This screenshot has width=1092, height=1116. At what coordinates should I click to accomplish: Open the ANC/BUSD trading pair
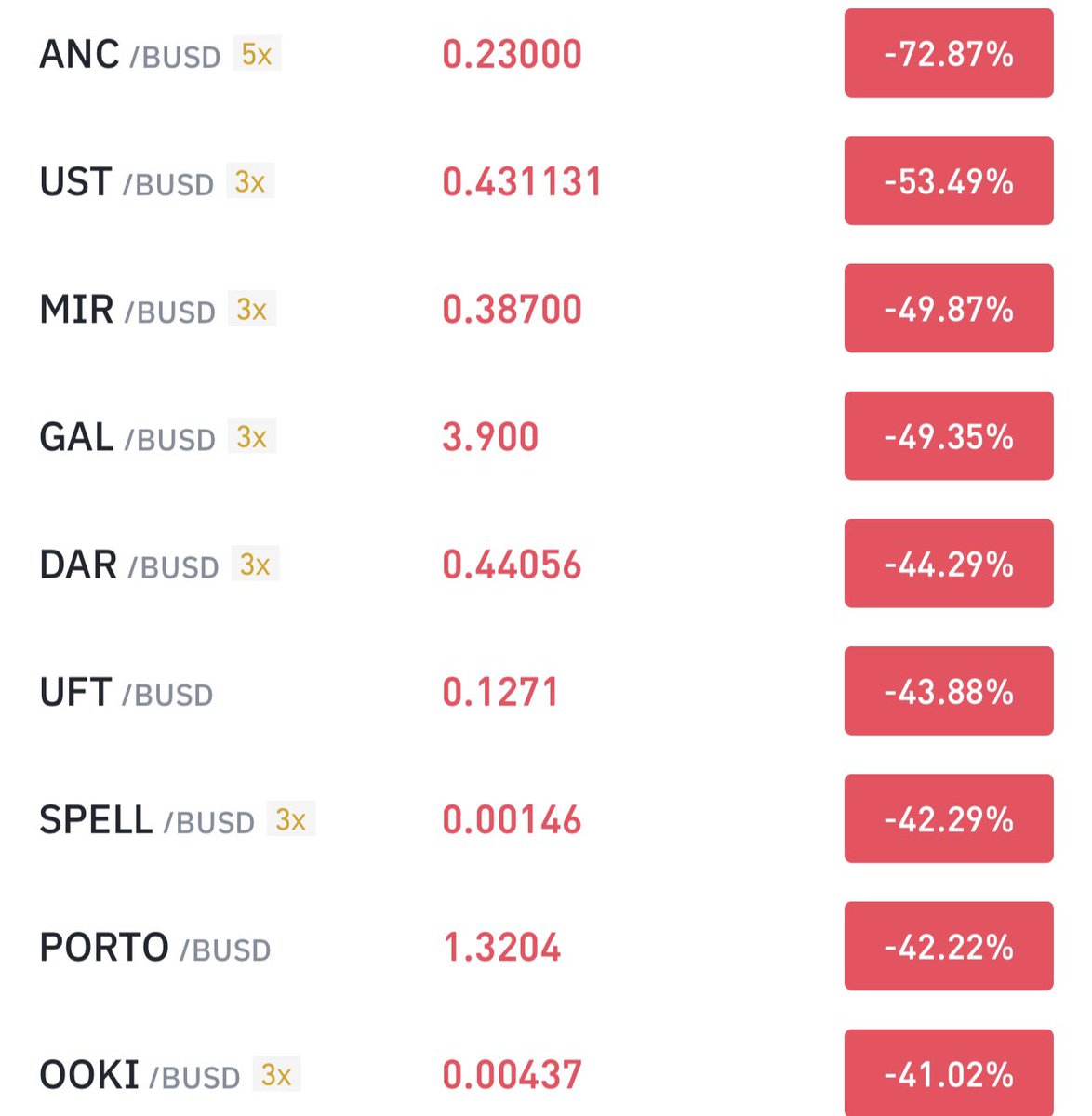click(x=546, y=54)
